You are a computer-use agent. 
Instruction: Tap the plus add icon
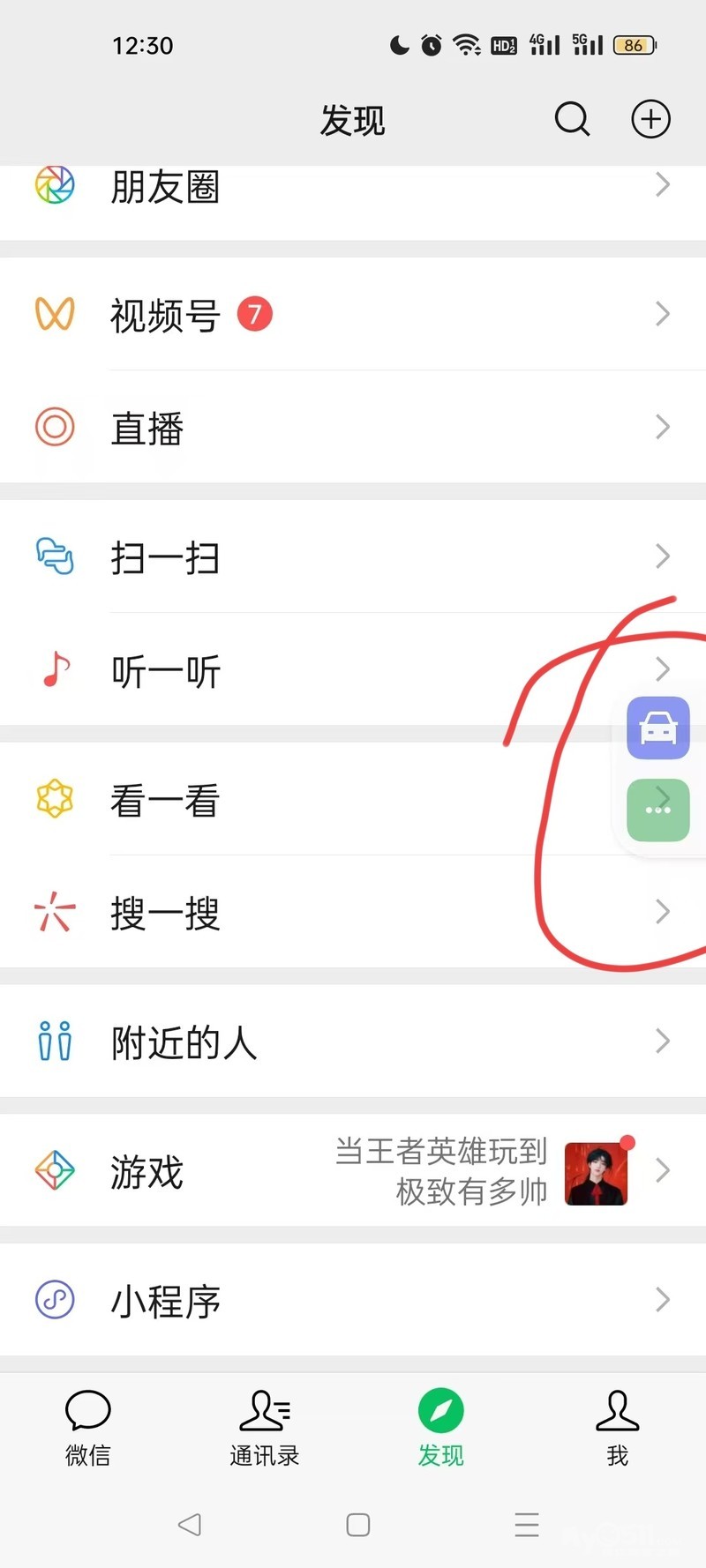point(650,118)
